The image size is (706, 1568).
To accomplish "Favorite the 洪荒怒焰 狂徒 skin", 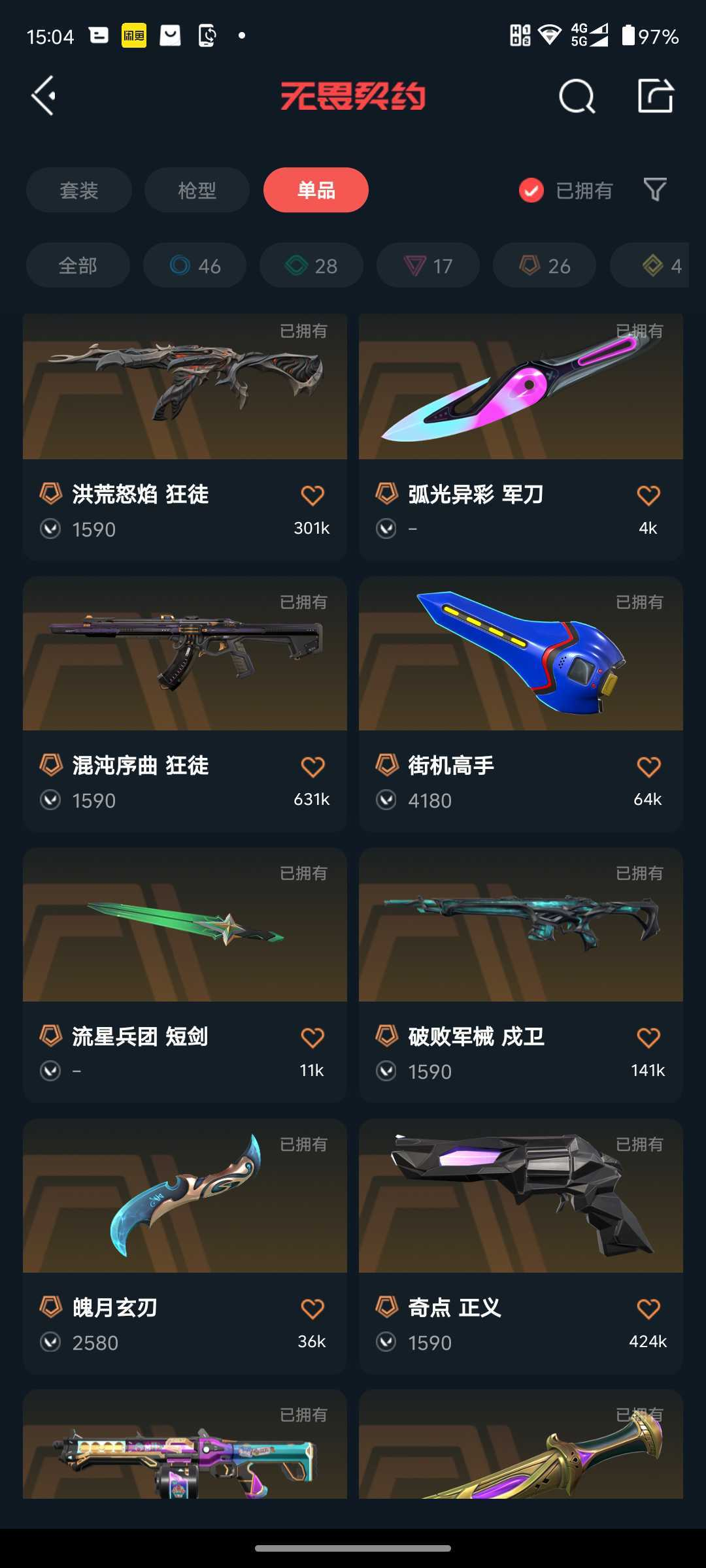I will click(x=313, y=495).
